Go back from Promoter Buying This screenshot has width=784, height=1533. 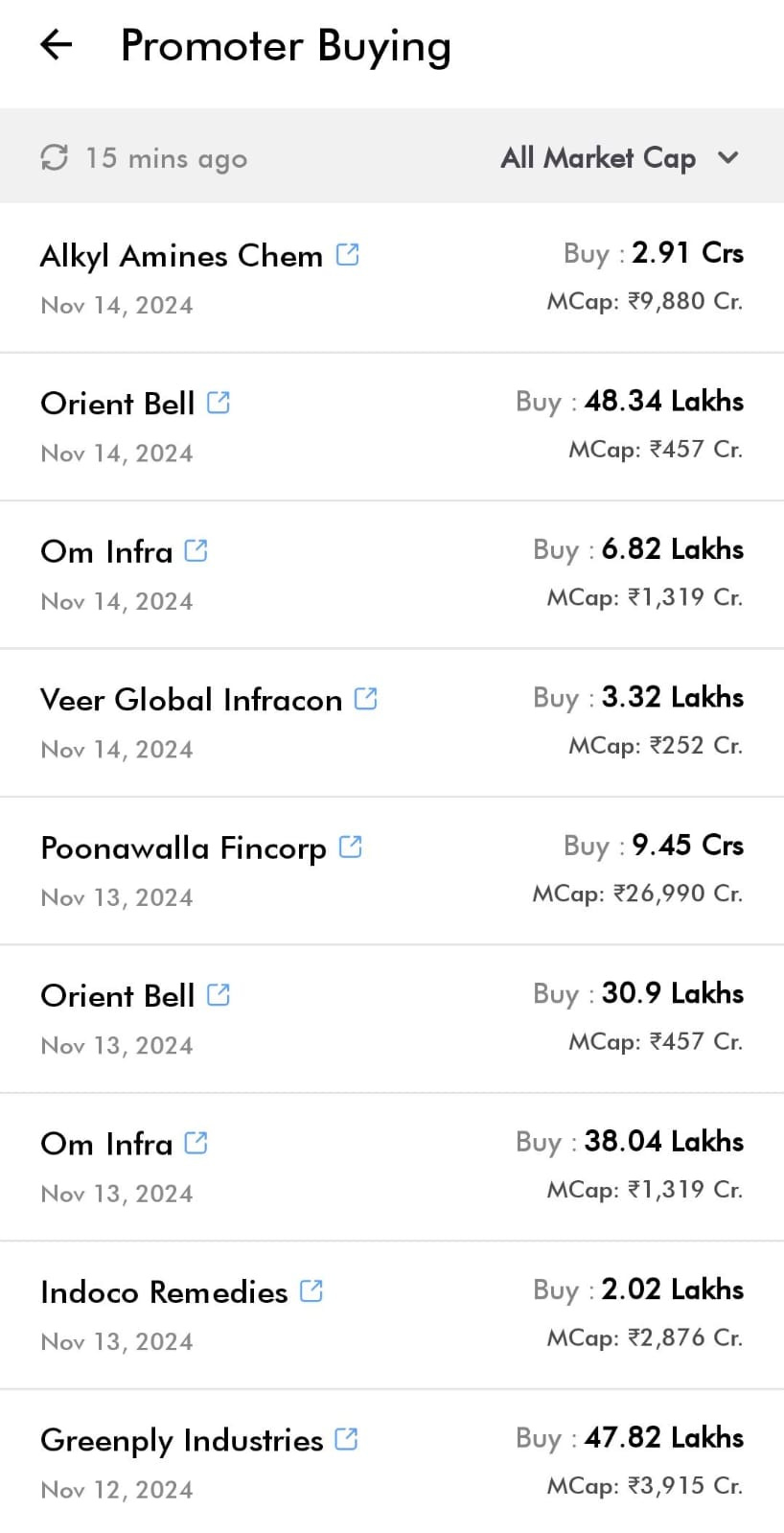click(57, 45)
